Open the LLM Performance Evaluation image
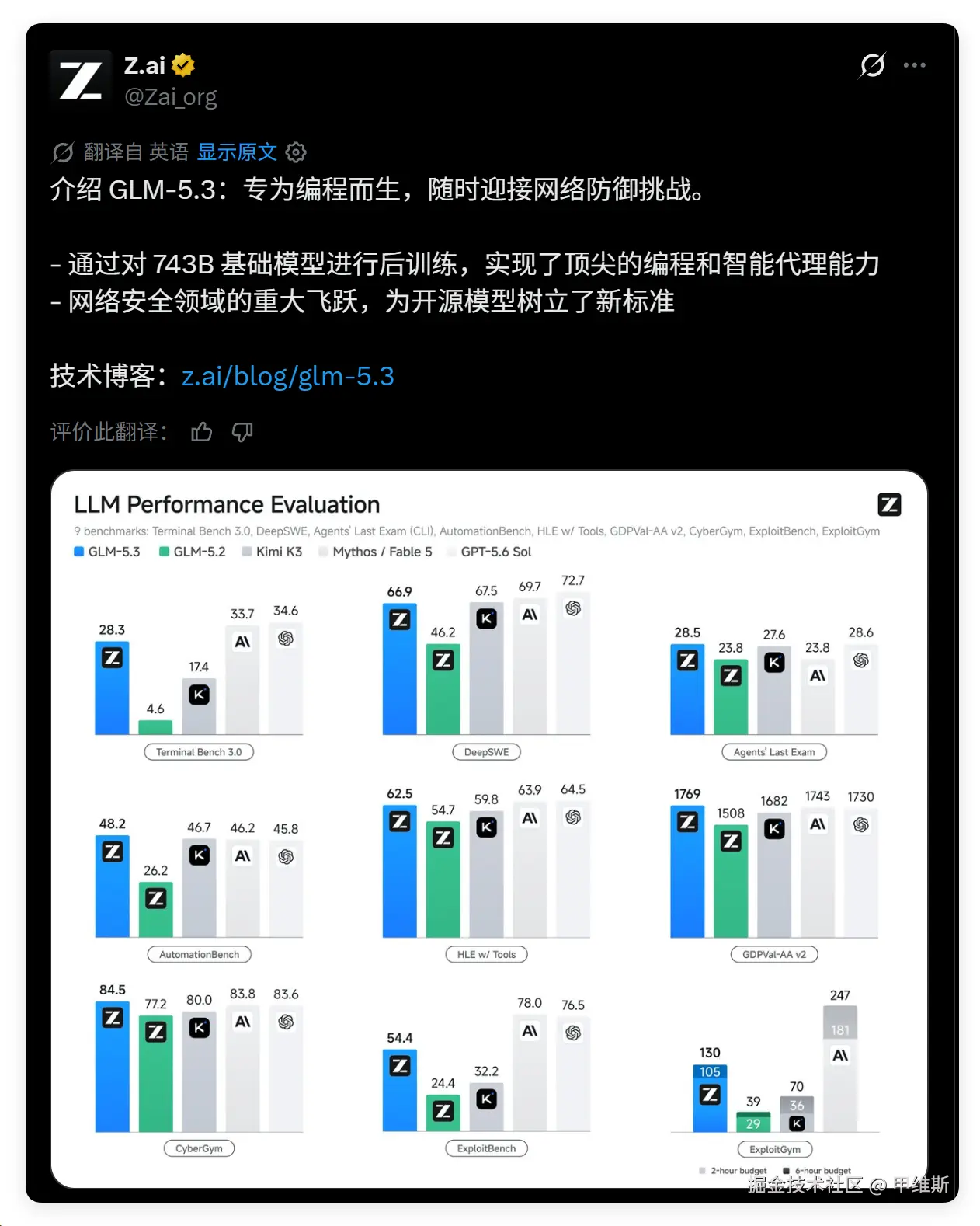The width and height of the screenshot is (980, 1226). [489, 829]
